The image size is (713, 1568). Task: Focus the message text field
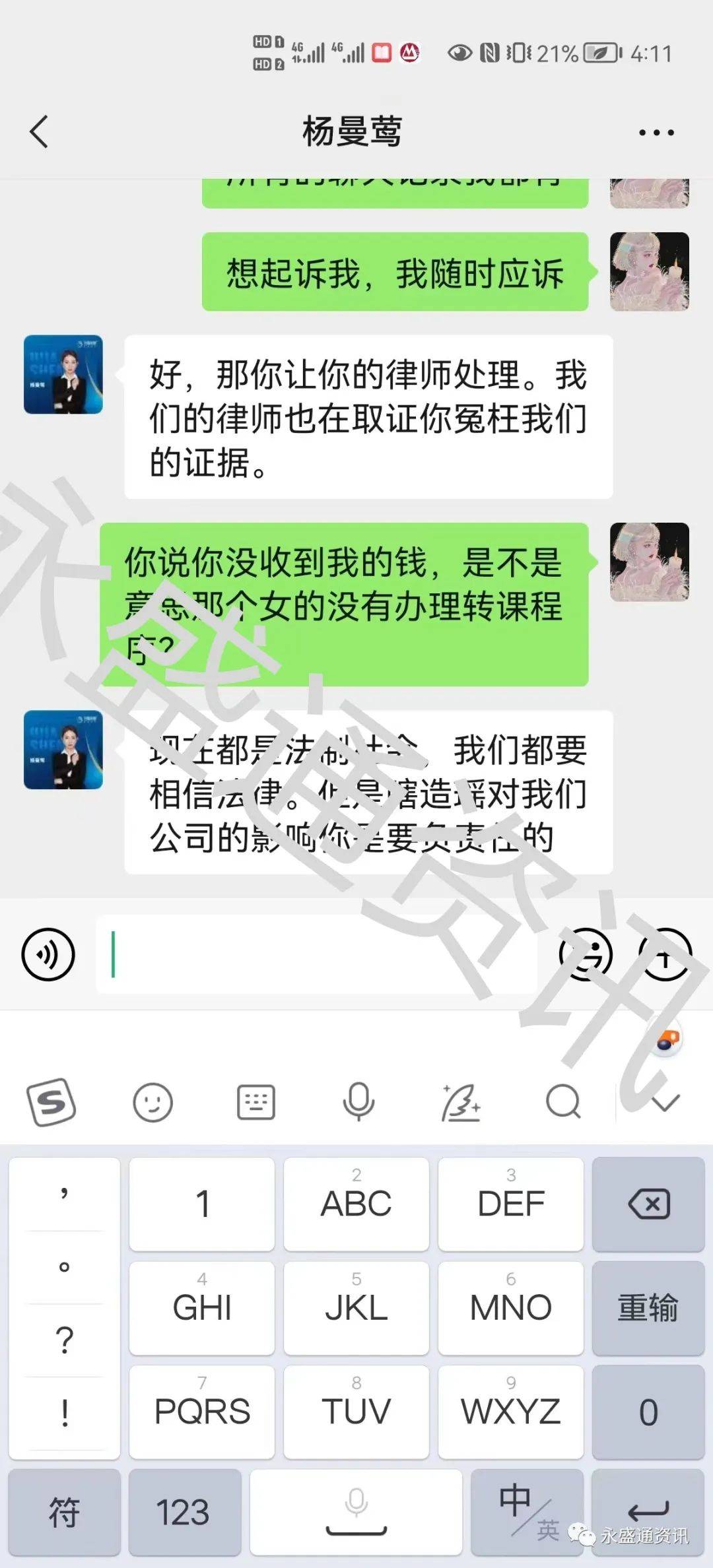click(x=317, y=954)
